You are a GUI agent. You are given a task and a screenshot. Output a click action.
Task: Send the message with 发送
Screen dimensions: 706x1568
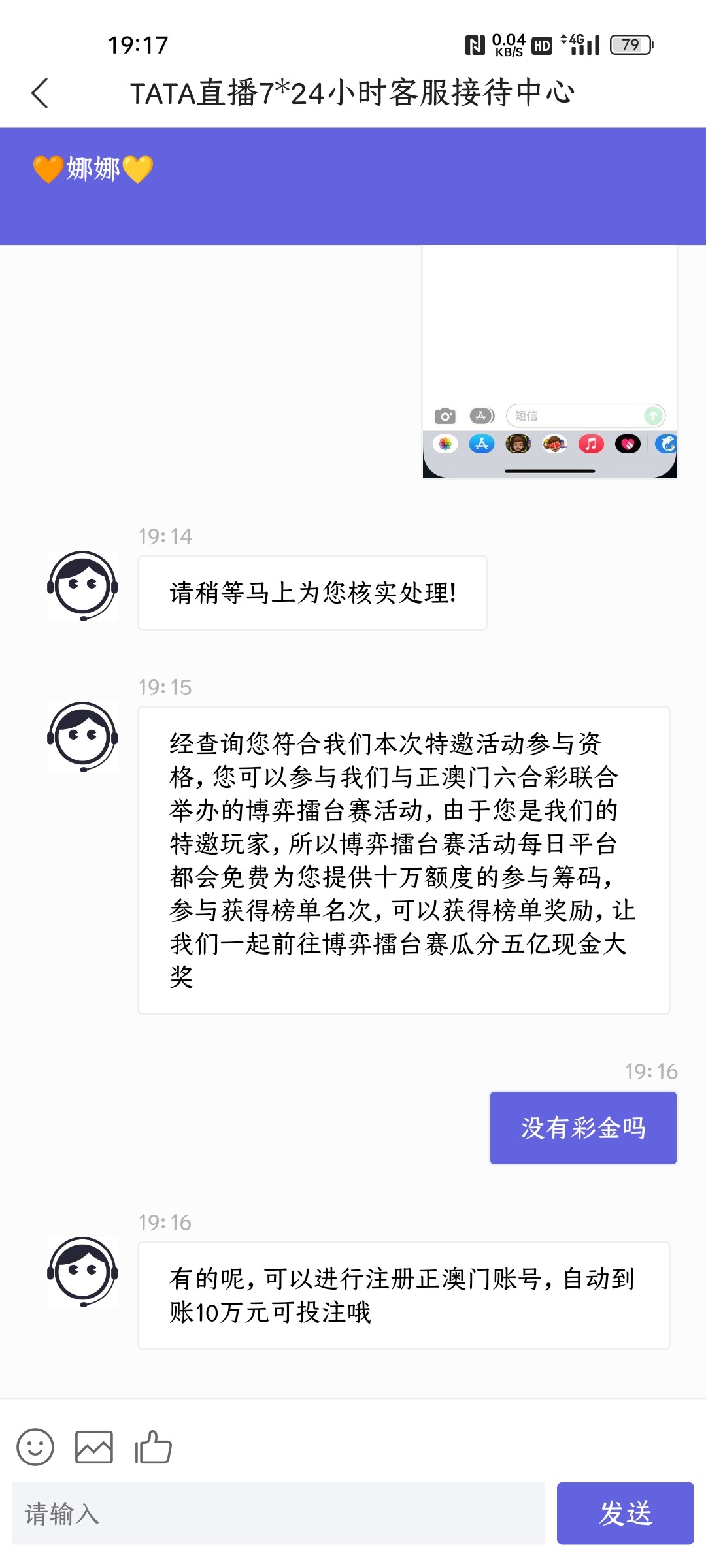point(625,1513)
